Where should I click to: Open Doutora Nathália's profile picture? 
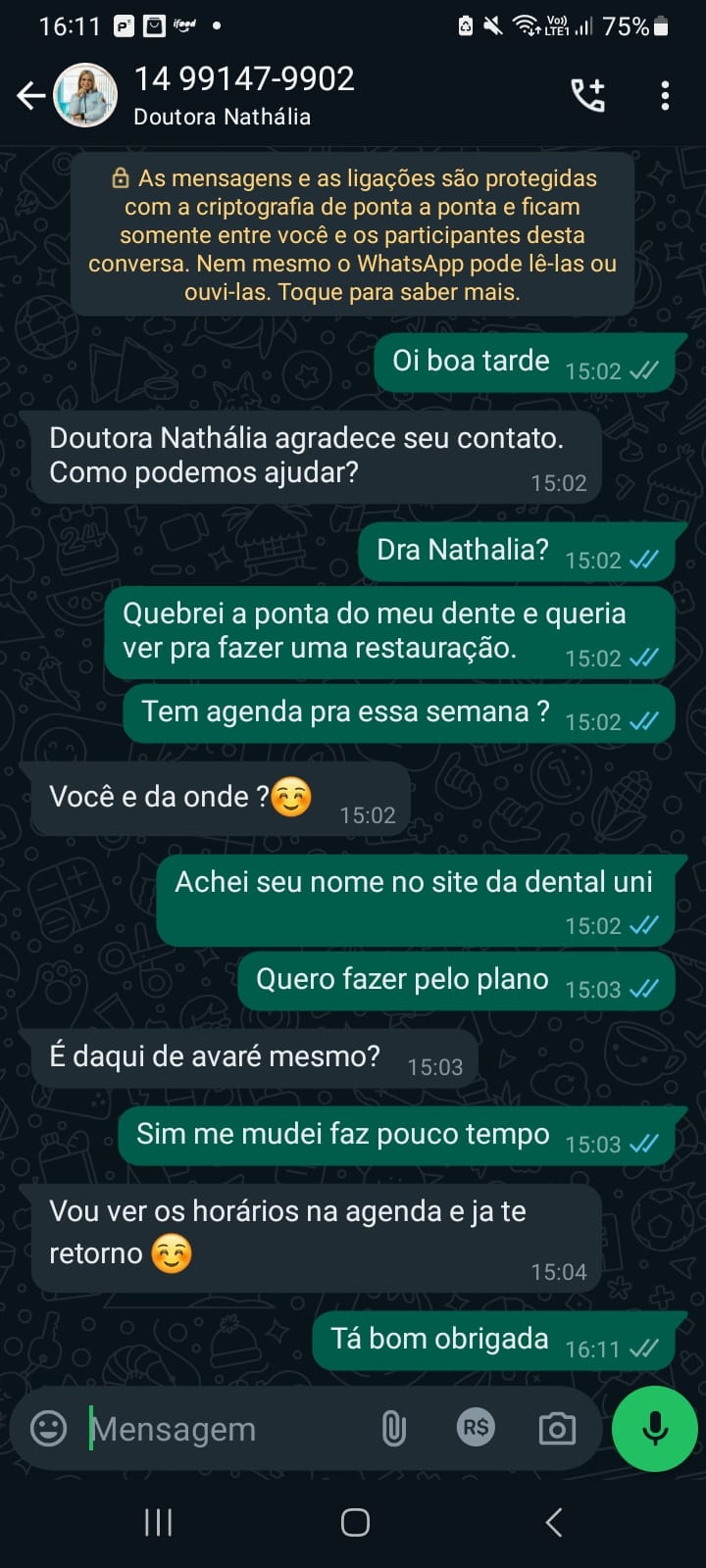pos(85,96)
